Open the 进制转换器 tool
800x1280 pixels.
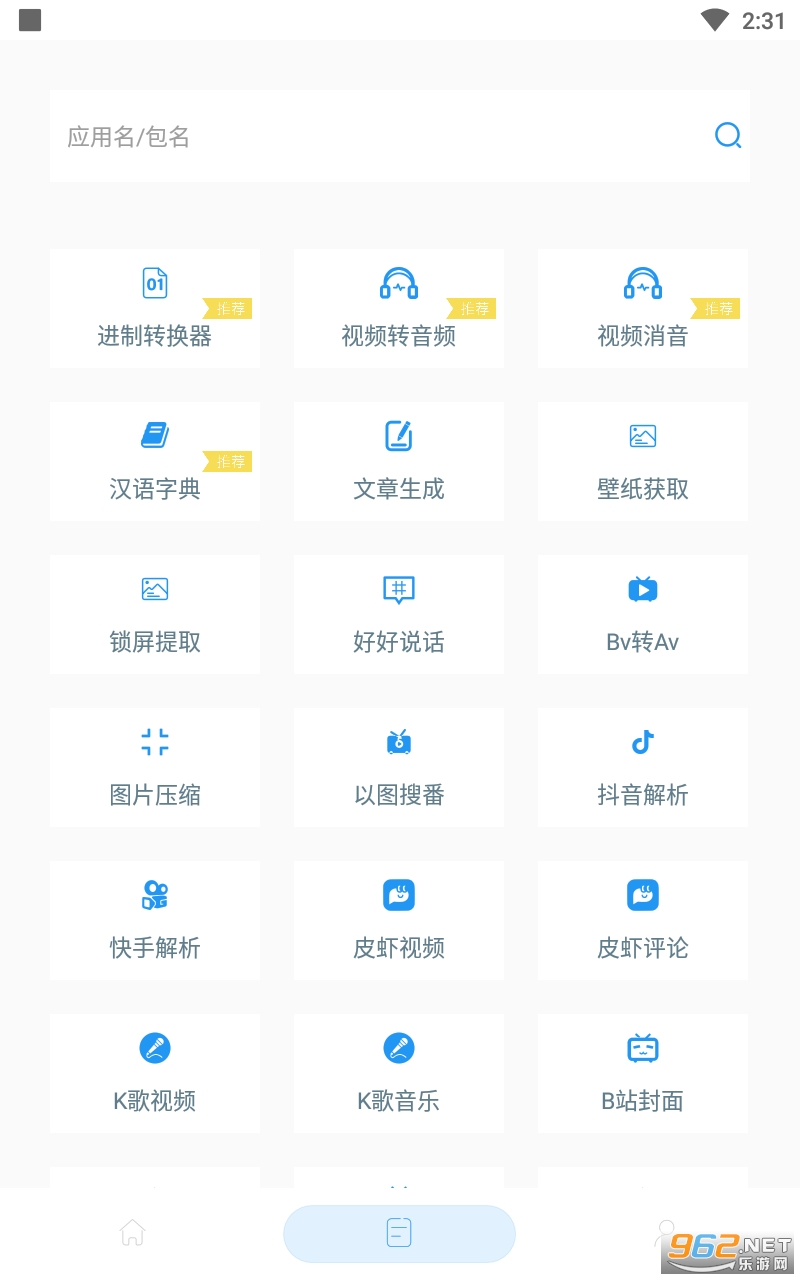[x=155, y=308]
